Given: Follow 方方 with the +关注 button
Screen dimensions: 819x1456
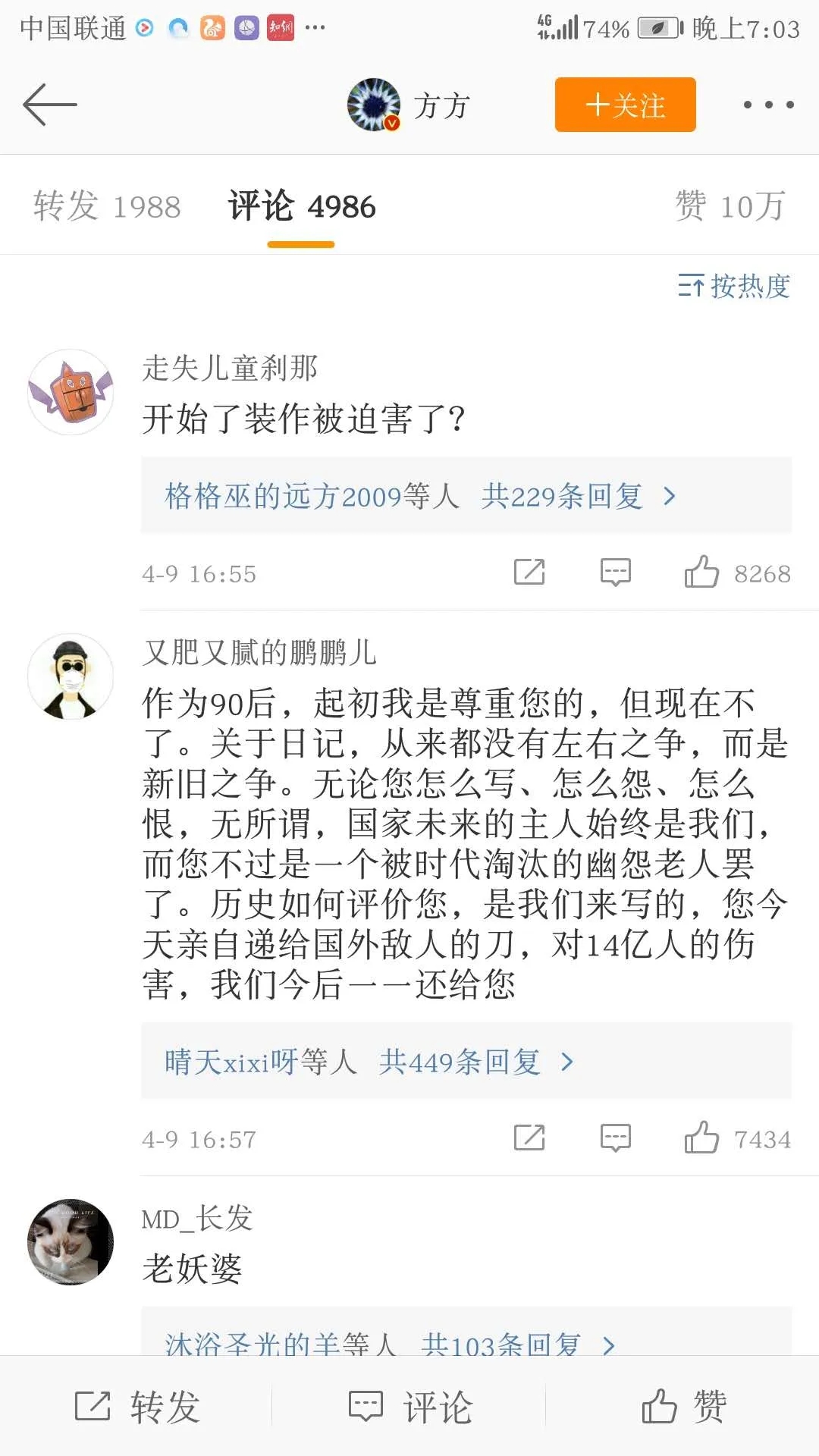Looking at the screenshot, I should [x=625, y=105].
